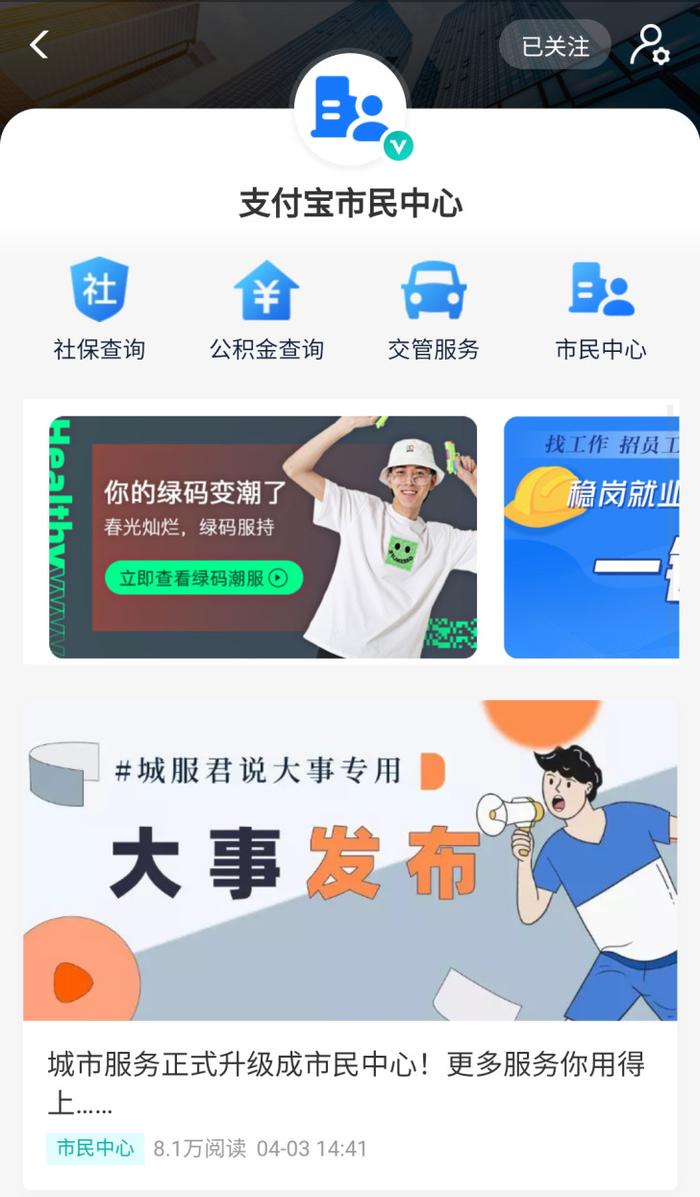Open 交管服务 shortcut
The width and height of the screenshot is (700, 1197).
pyautogui.click(x=434, y=309)
